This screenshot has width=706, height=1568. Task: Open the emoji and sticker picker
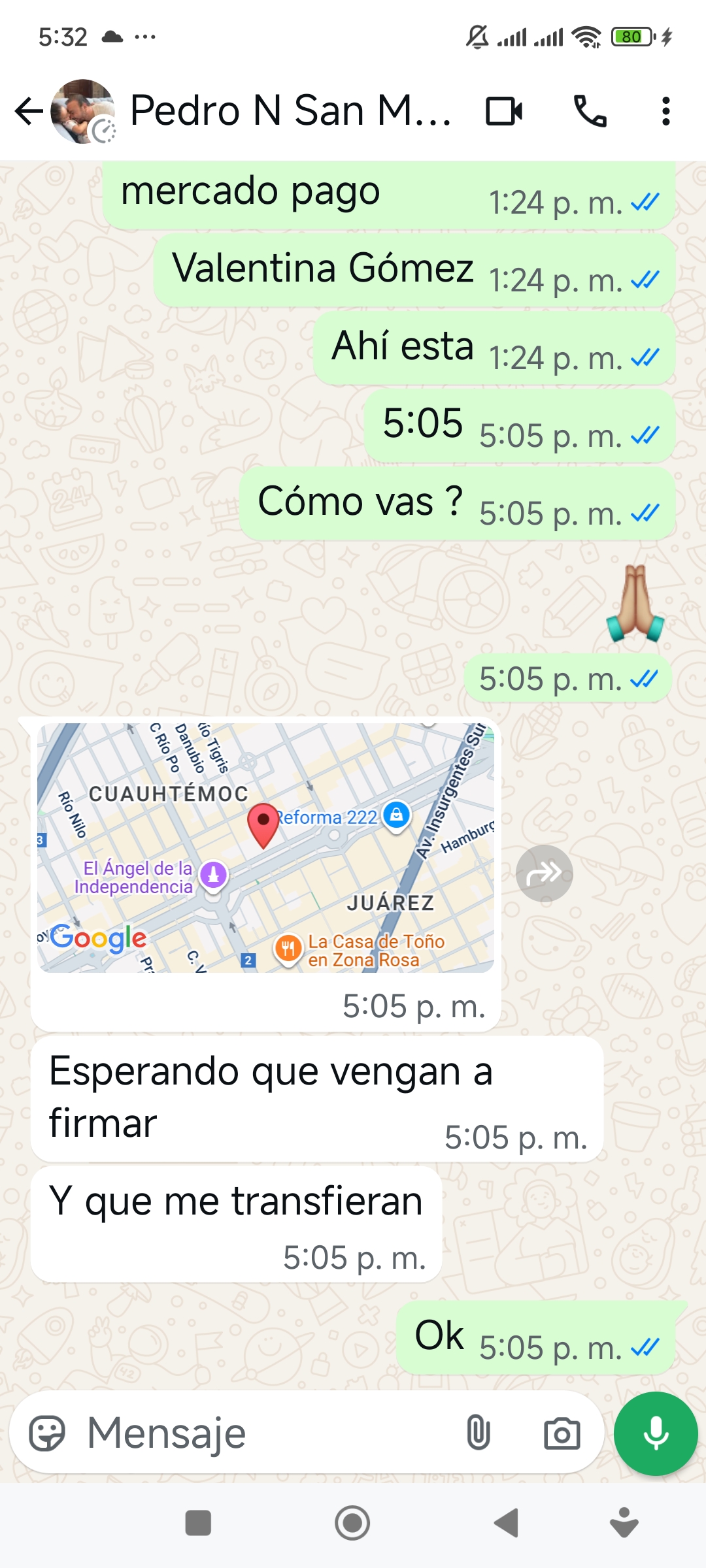click(47, 1433)
